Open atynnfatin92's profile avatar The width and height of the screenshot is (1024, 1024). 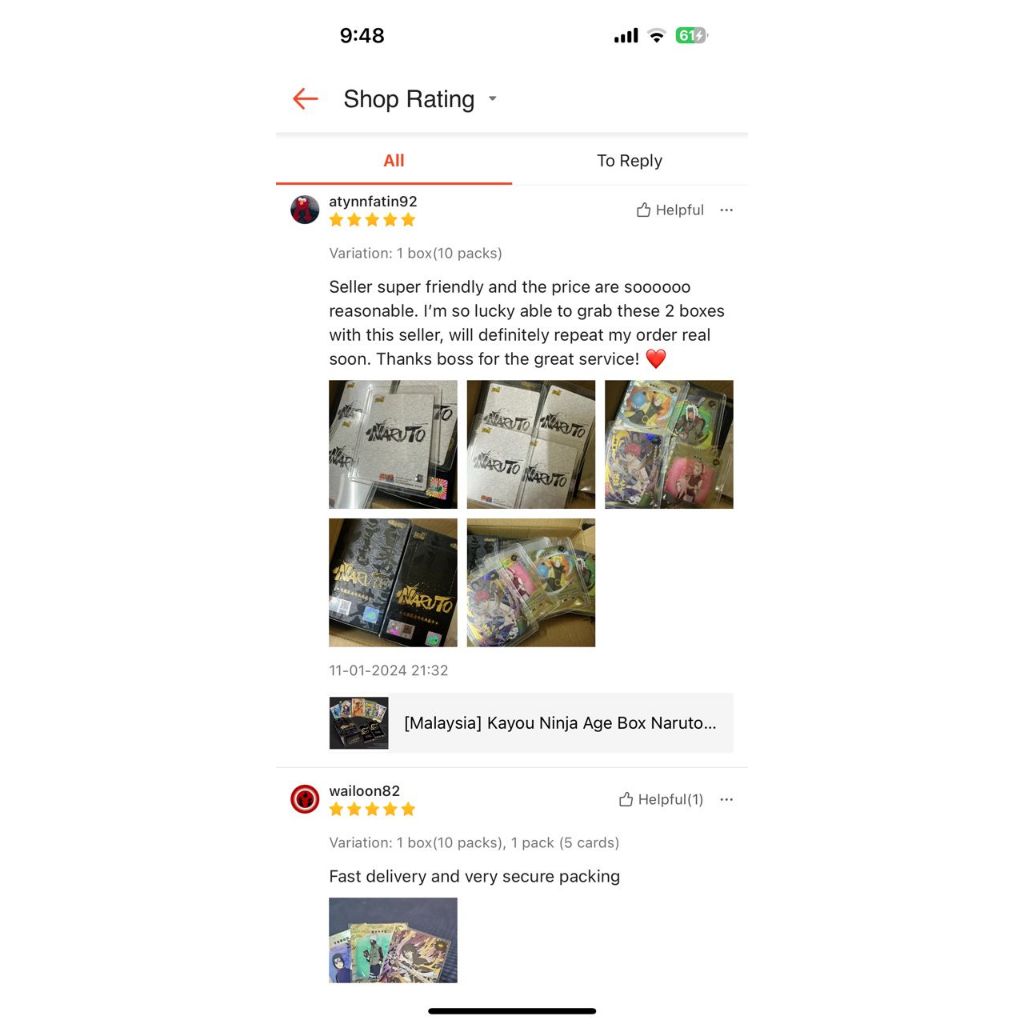[x=305, y=210]
